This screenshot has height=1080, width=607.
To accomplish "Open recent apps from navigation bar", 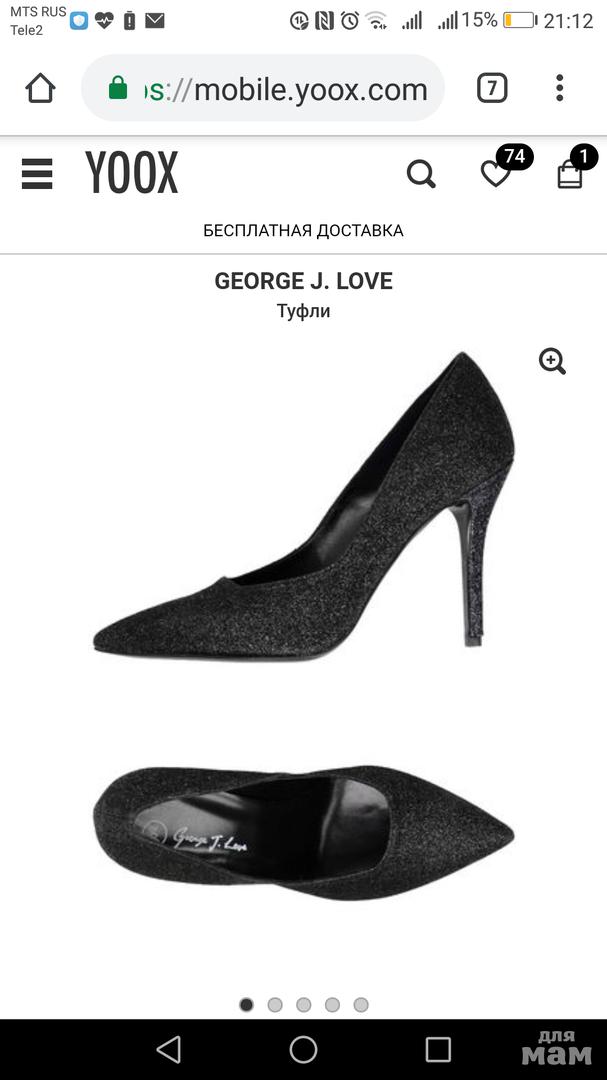I will [x=438, y=1049].
